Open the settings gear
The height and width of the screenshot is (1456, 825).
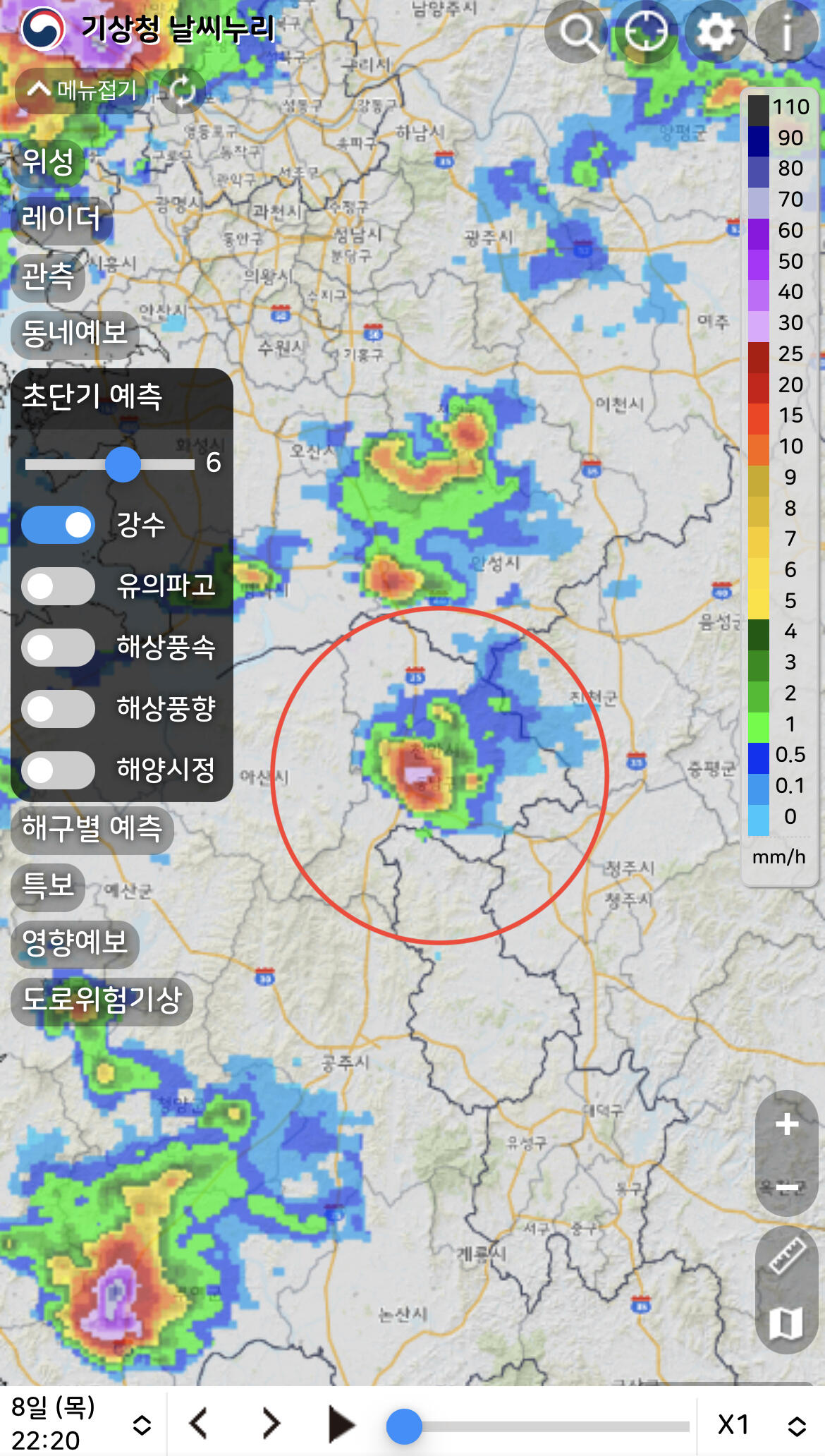click(716, 32)
